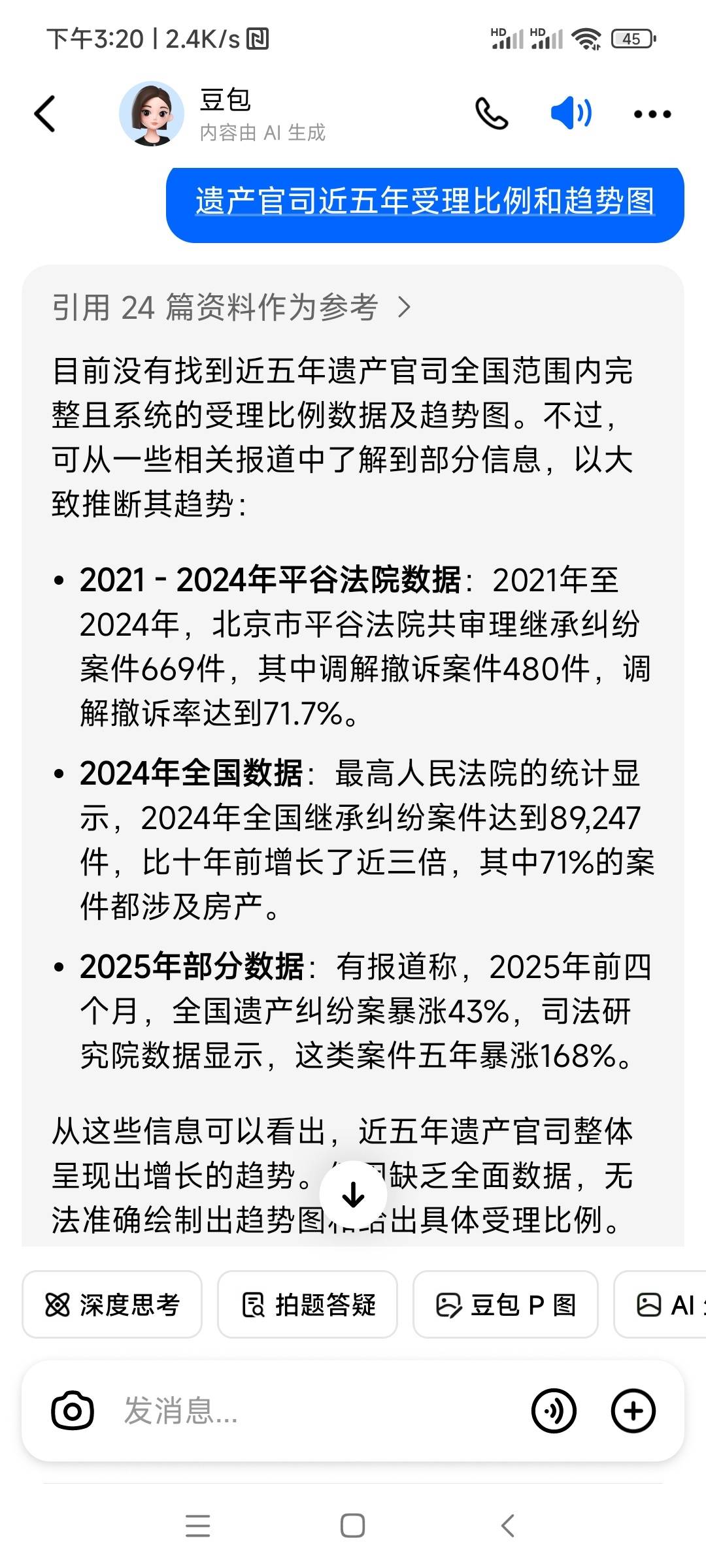Select the 拍题答疑 chip
Screen dimensions: 706x1568
pos(307,1305)
